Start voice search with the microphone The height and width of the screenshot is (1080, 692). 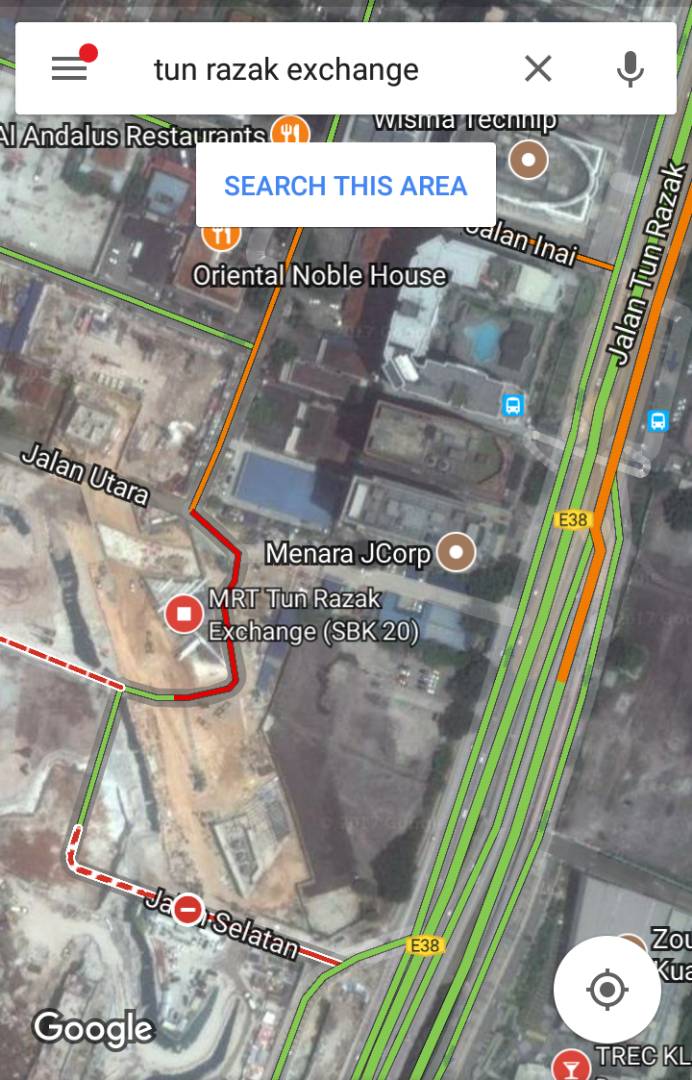pos(630,68)
